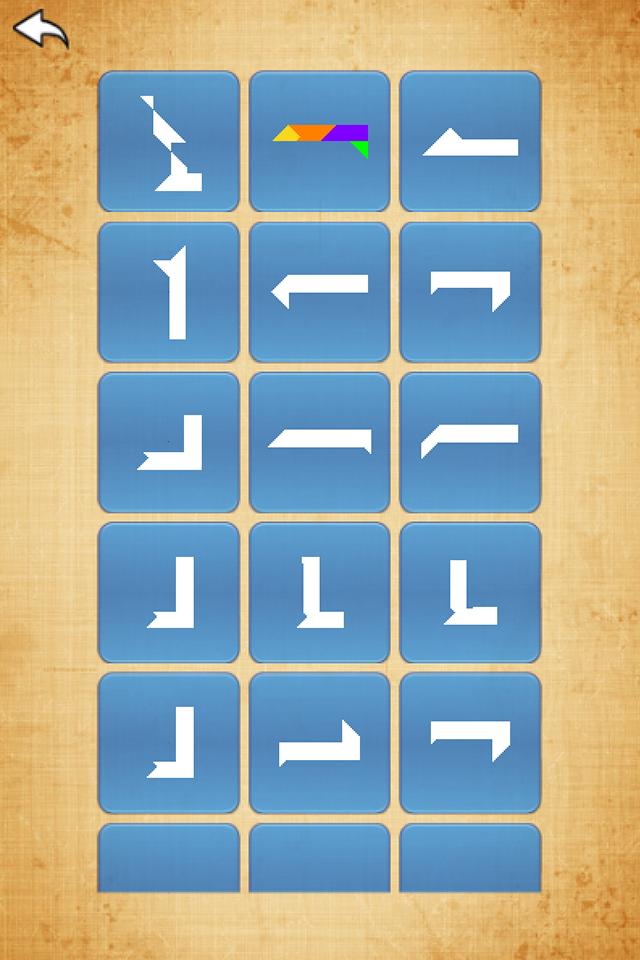Go back with the curved arrow
This screenshot has height=960, width=640.
tap(40, 29)
